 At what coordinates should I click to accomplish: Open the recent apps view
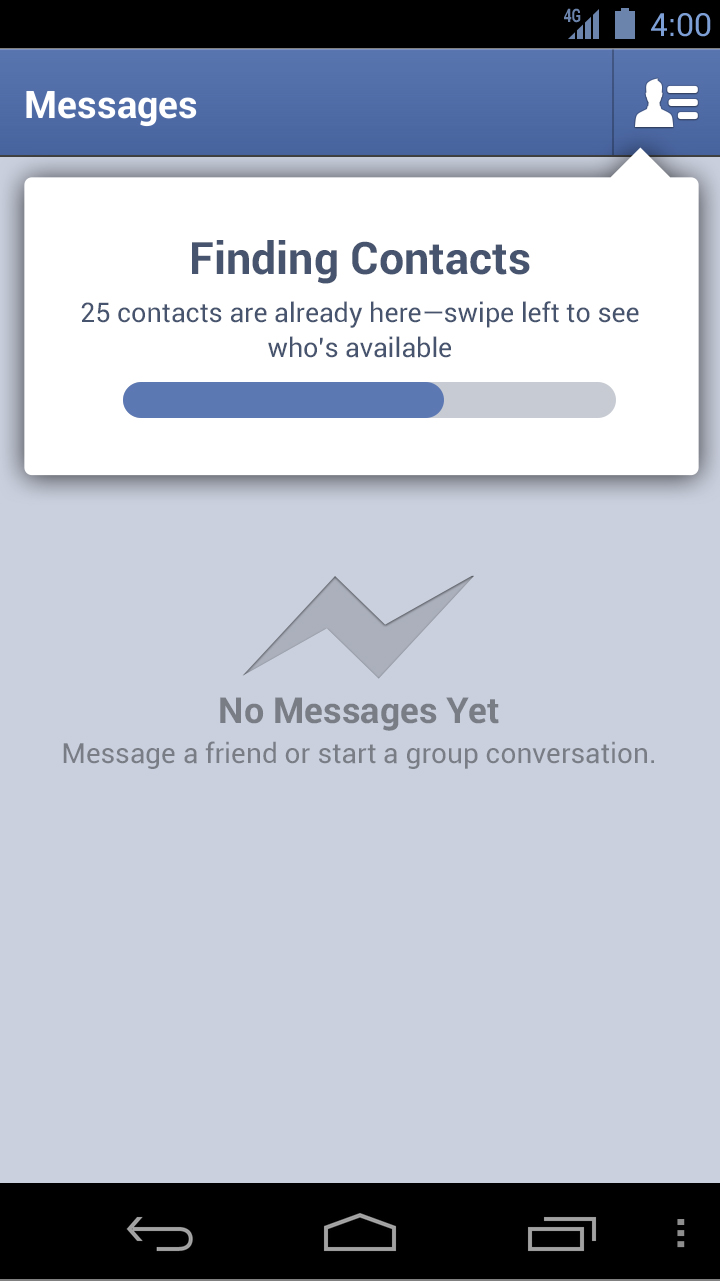click(x=562, y=1234)
